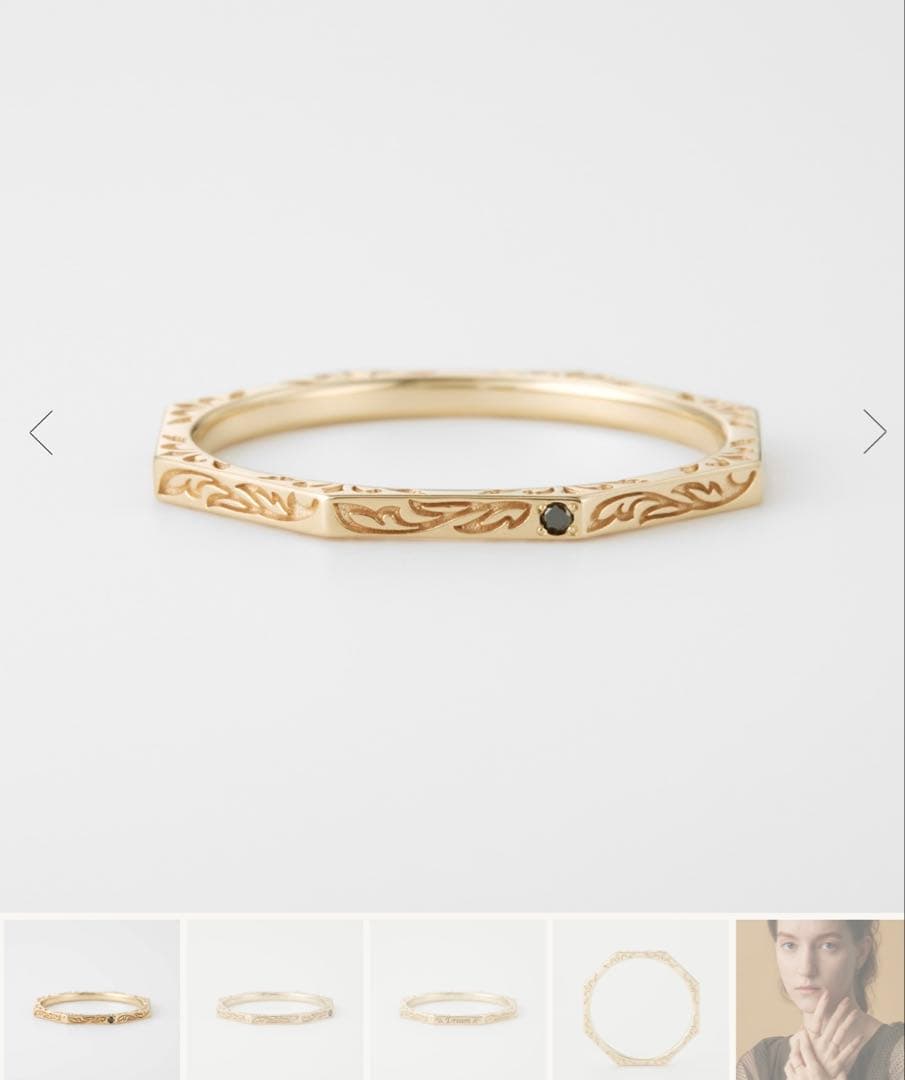Go to the next product image

point(874,432)
